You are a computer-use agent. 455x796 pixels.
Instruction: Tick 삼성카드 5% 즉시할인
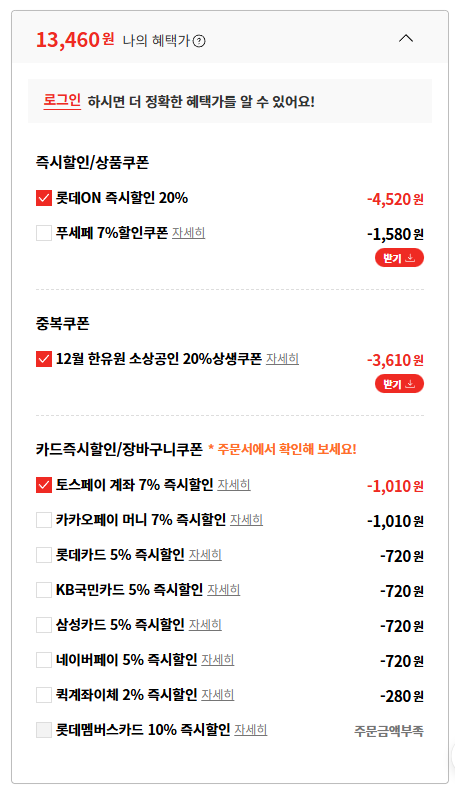(x=44, y=625)
